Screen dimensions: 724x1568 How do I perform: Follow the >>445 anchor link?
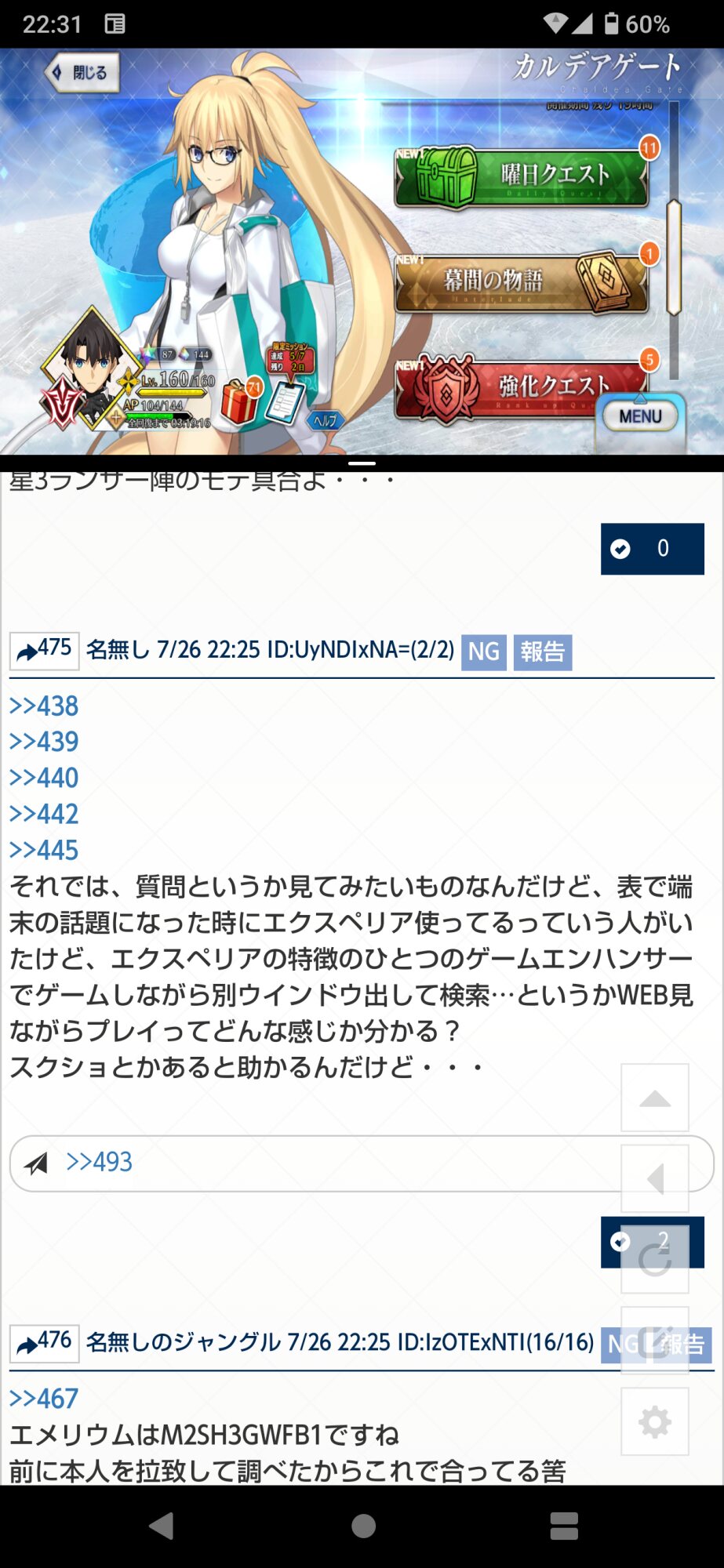coord(44,850)
